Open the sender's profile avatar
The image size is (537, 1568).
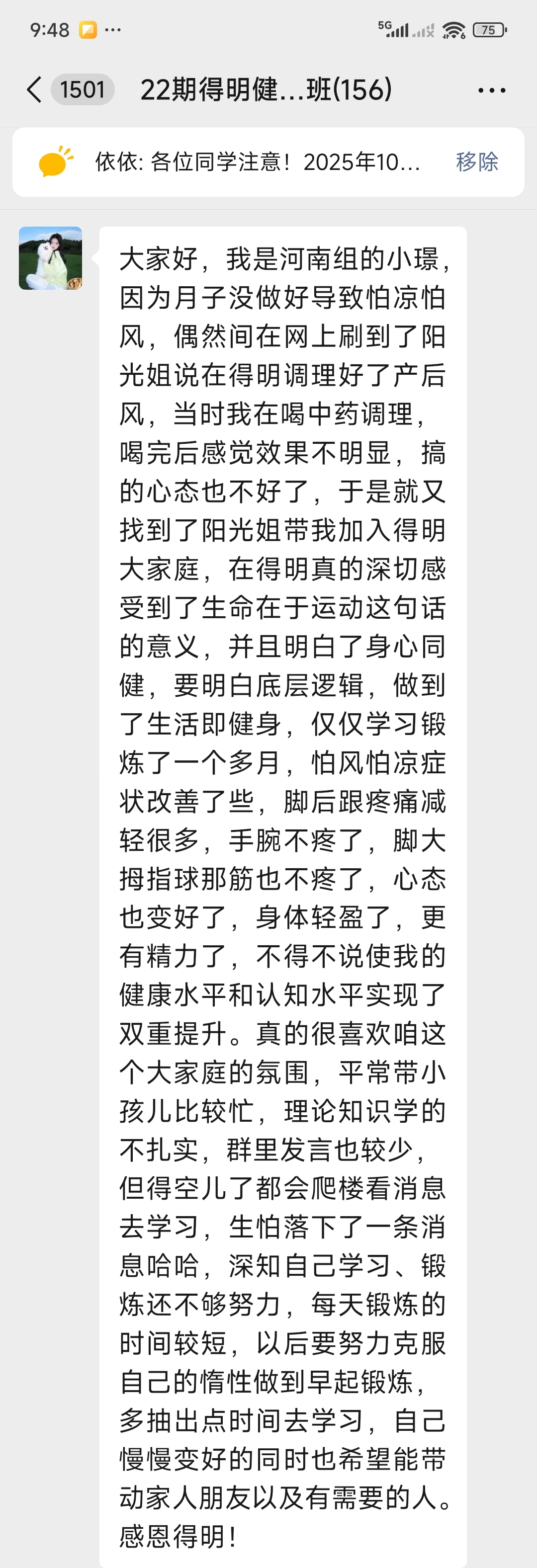tap(51, 258)
